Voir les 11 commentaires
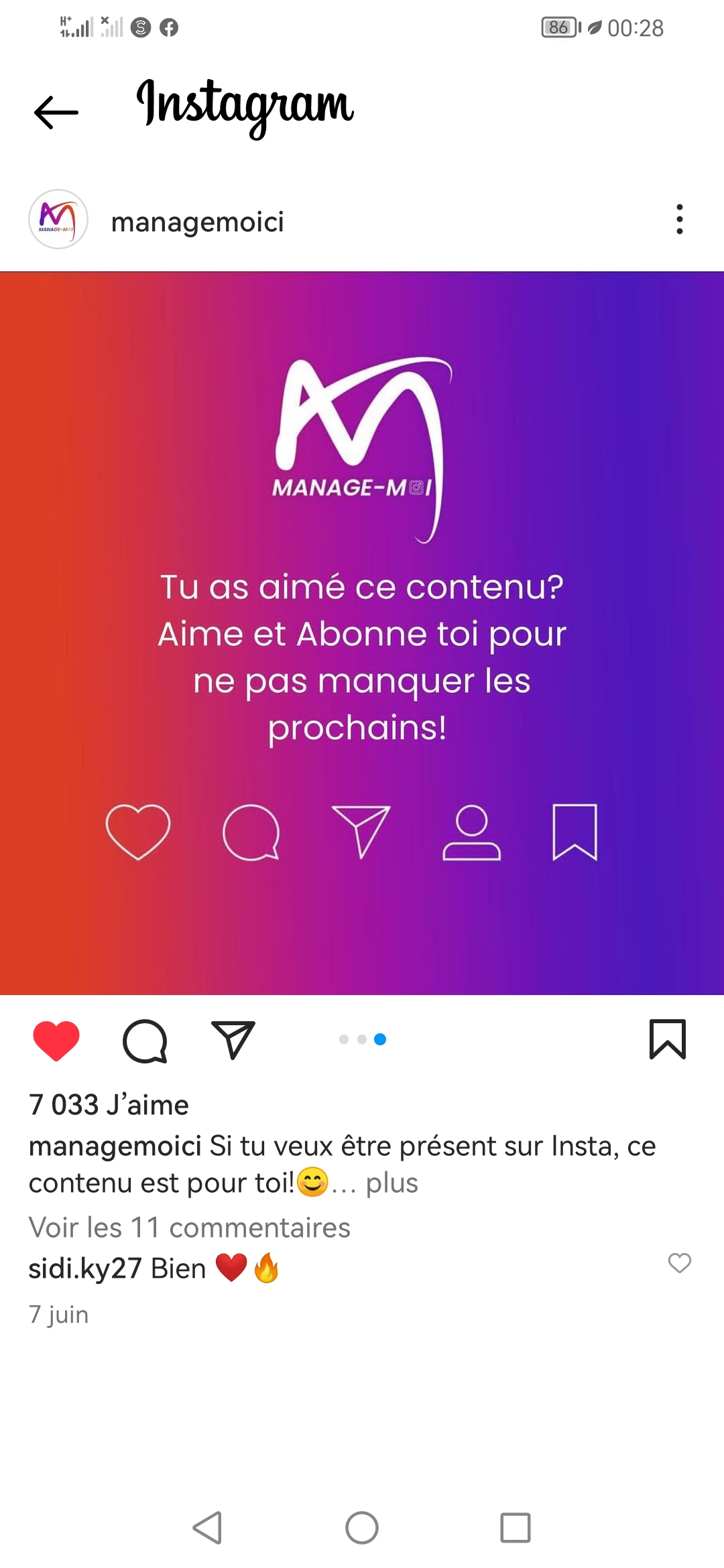 (189, 1227)
